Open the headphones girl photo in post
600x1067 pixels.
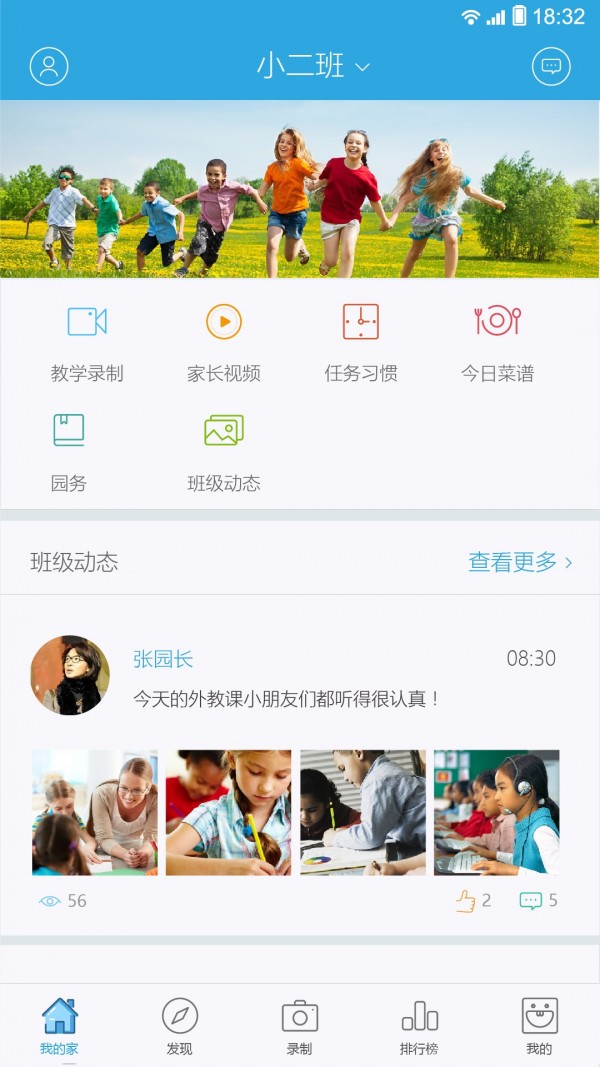click(x=497, y=812)
